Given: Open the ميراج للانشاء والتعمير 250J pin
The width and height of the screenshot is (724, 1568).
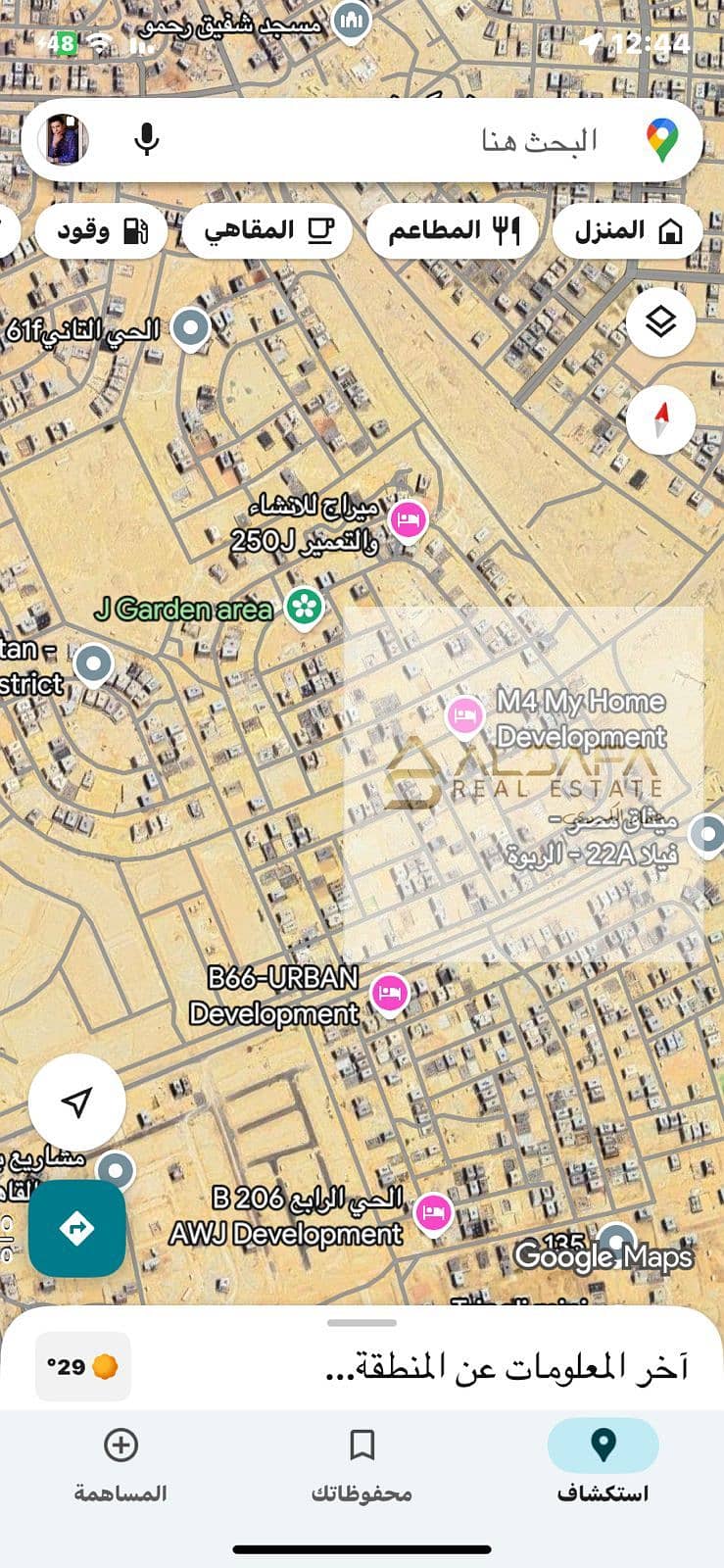Looking at the screenshot, I should [x=409, y=520].
